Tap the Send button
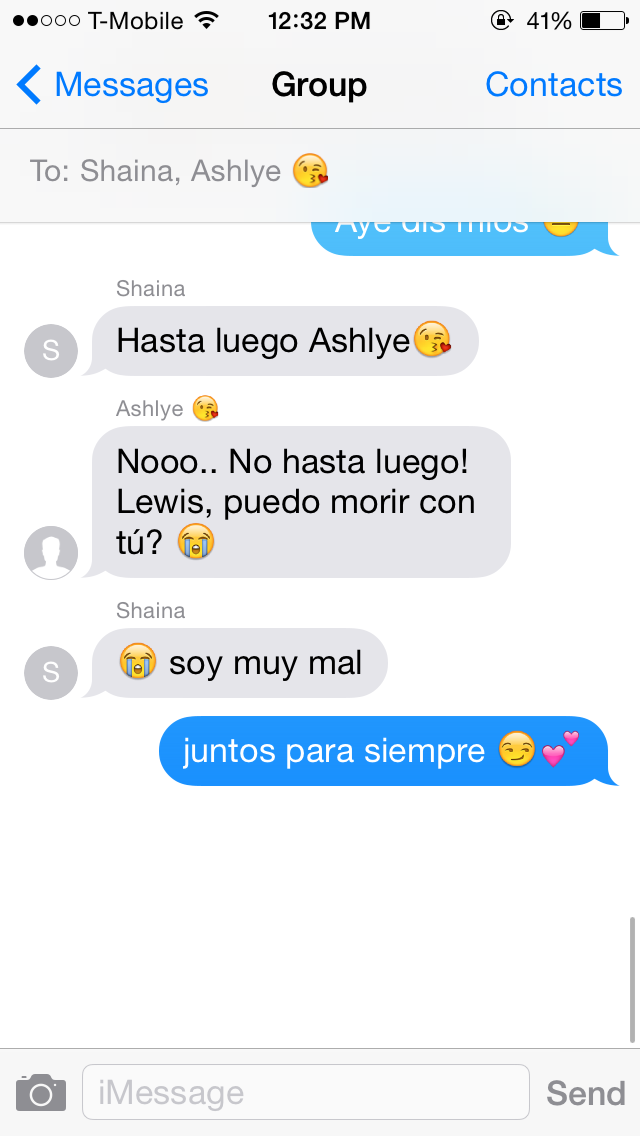The image size is (640, 1136). click(x=585, y=1093)
